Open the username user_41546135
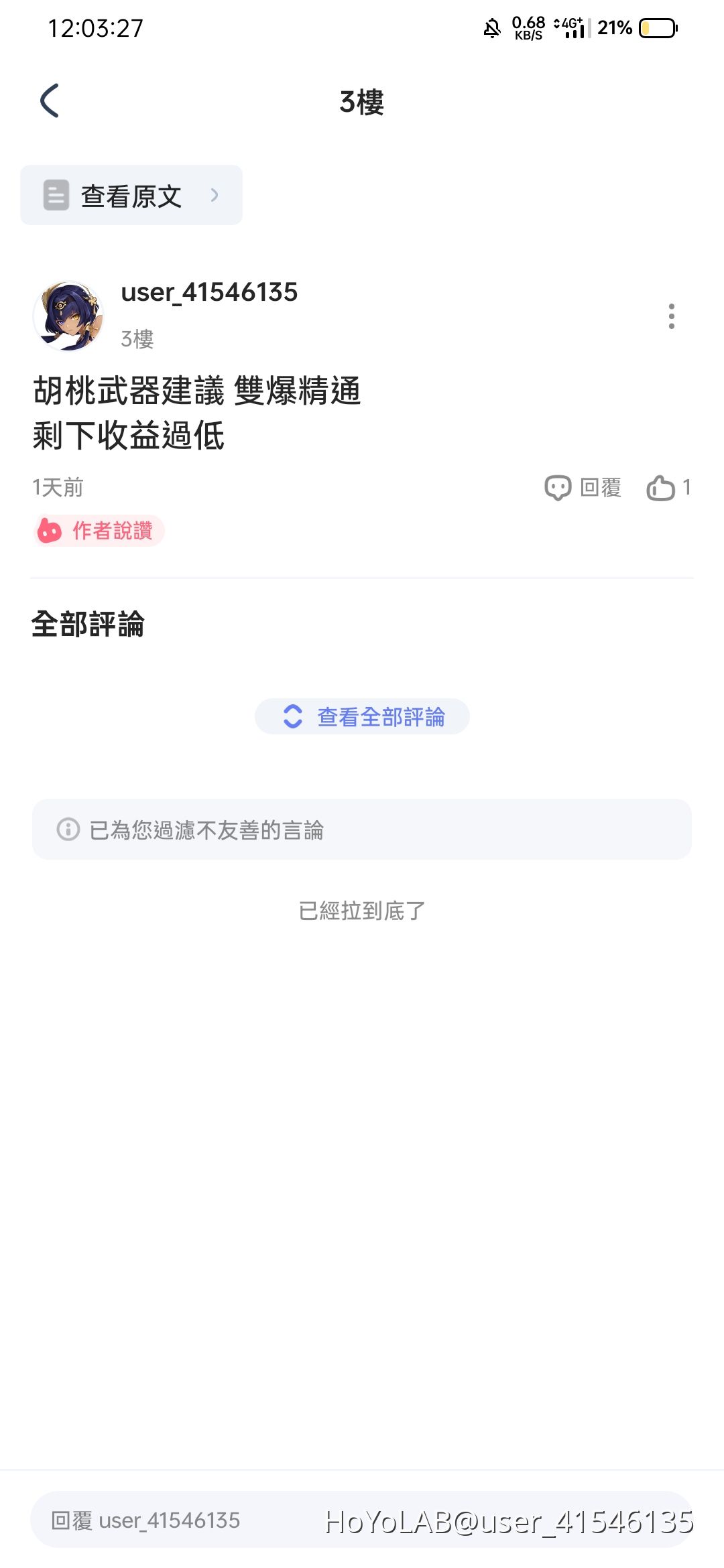This screenshot has width=724, height=1568. click(x=209, y=292)
